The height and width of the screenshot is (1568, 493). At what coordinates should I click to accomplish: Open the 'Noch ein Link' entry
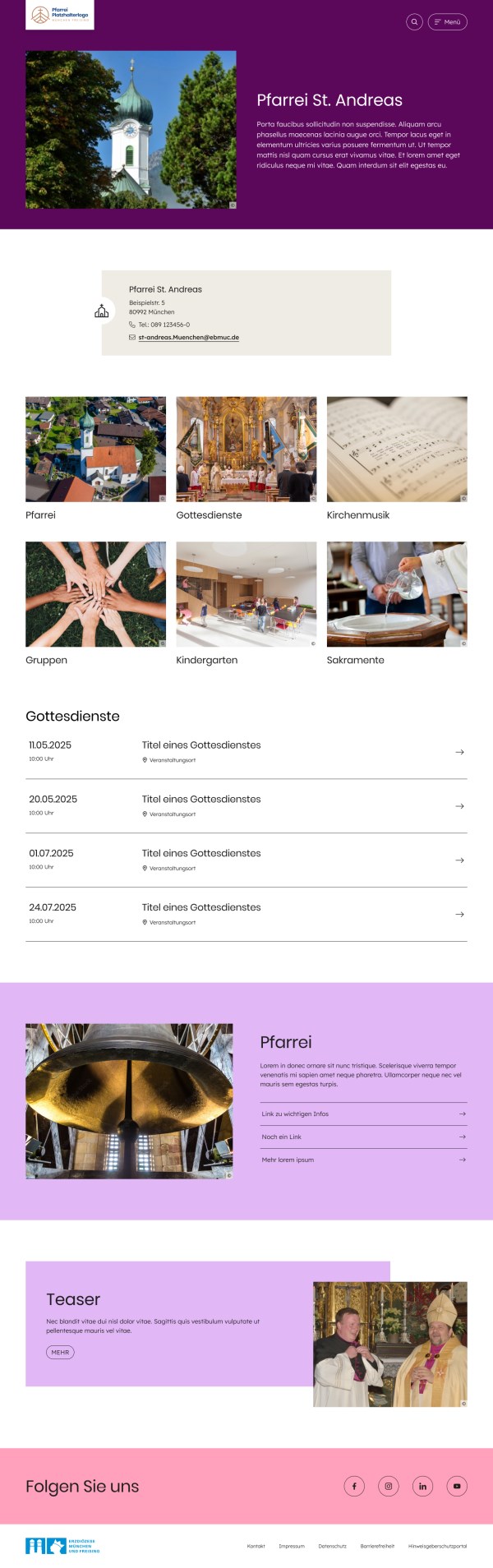pyautogui.click(x=363, y=1137)
